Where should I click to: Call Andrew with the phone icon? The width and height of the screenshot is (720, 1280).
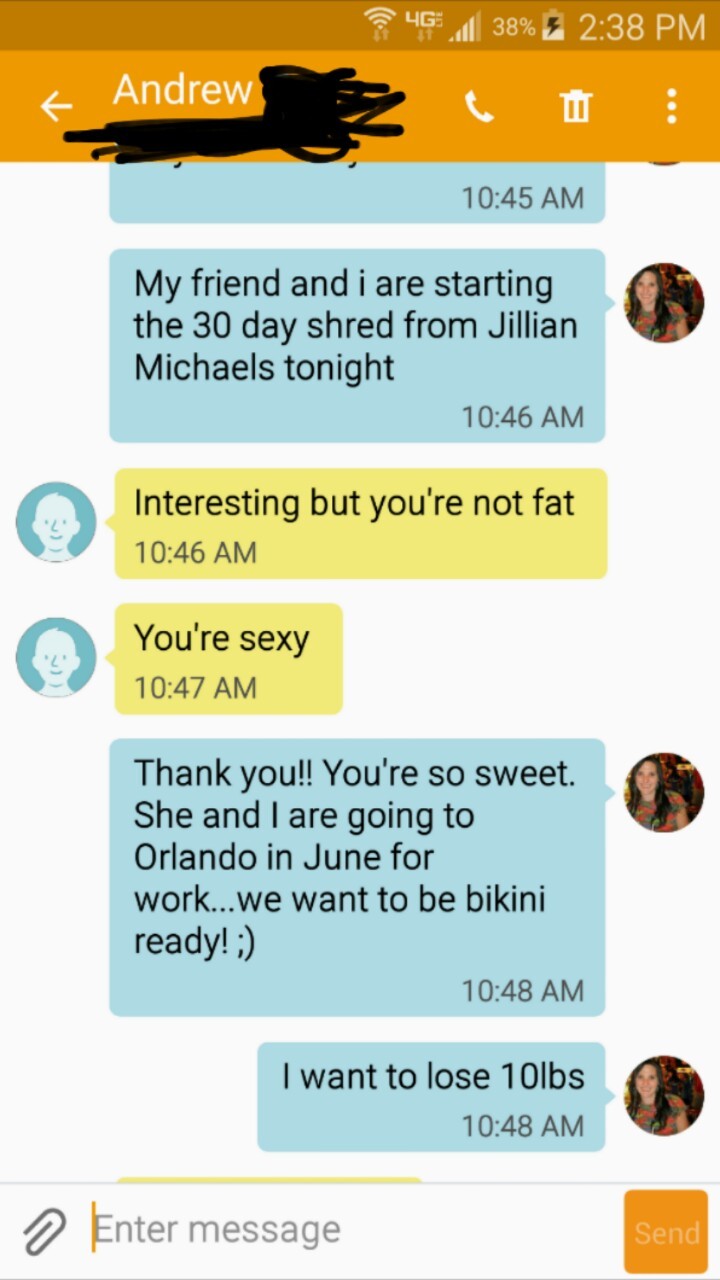coord(479,106)
